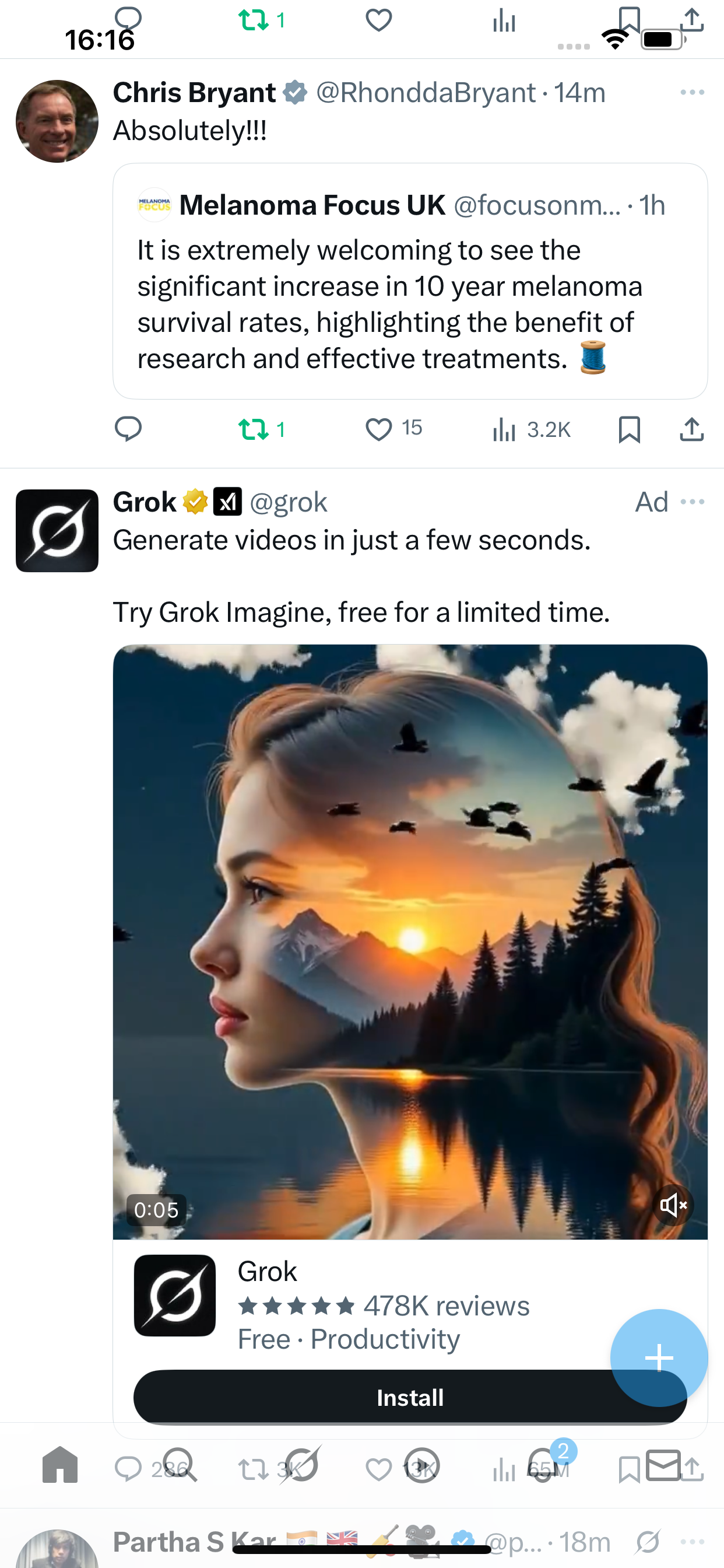Unmute the Grok ad video
This screenshot has height=1568, width=724.
click(672, 1205)
